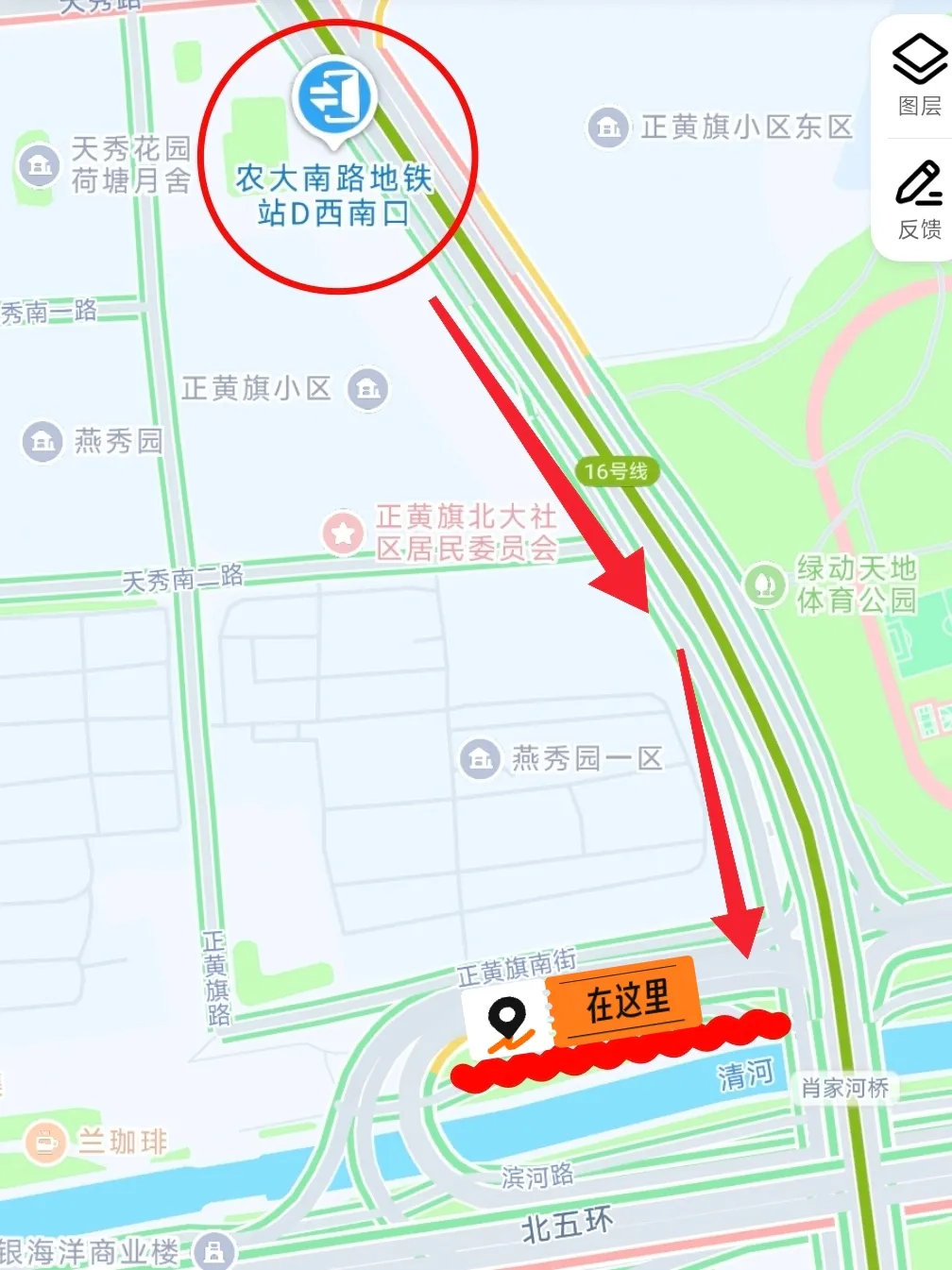The width and height of the screenshot is (952, 1270).
Task: Tap the 正黄旗北大社区居民委员会 marker
Action: 343,533
